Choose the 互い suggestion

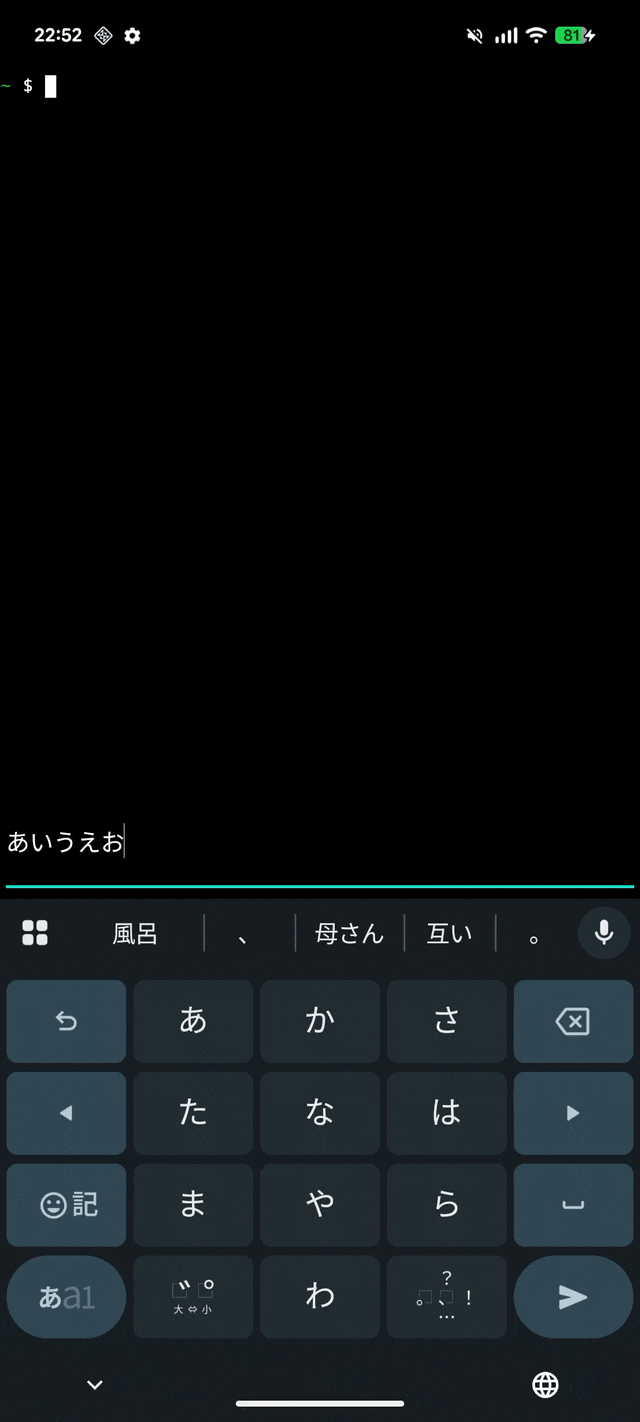[x=449, y=934]
